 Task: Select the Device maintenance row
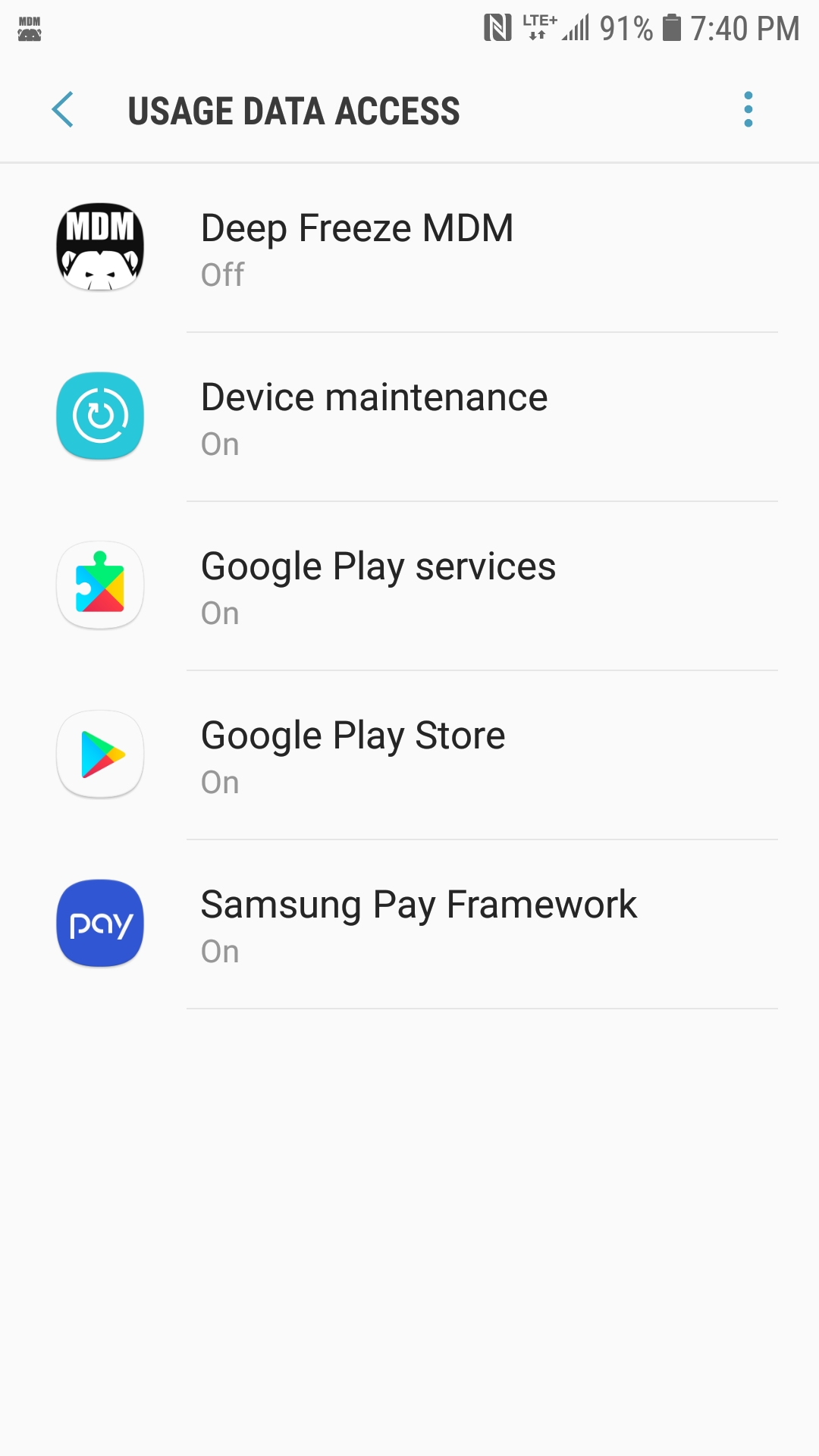pyautogui.click(x=409, y=417)
